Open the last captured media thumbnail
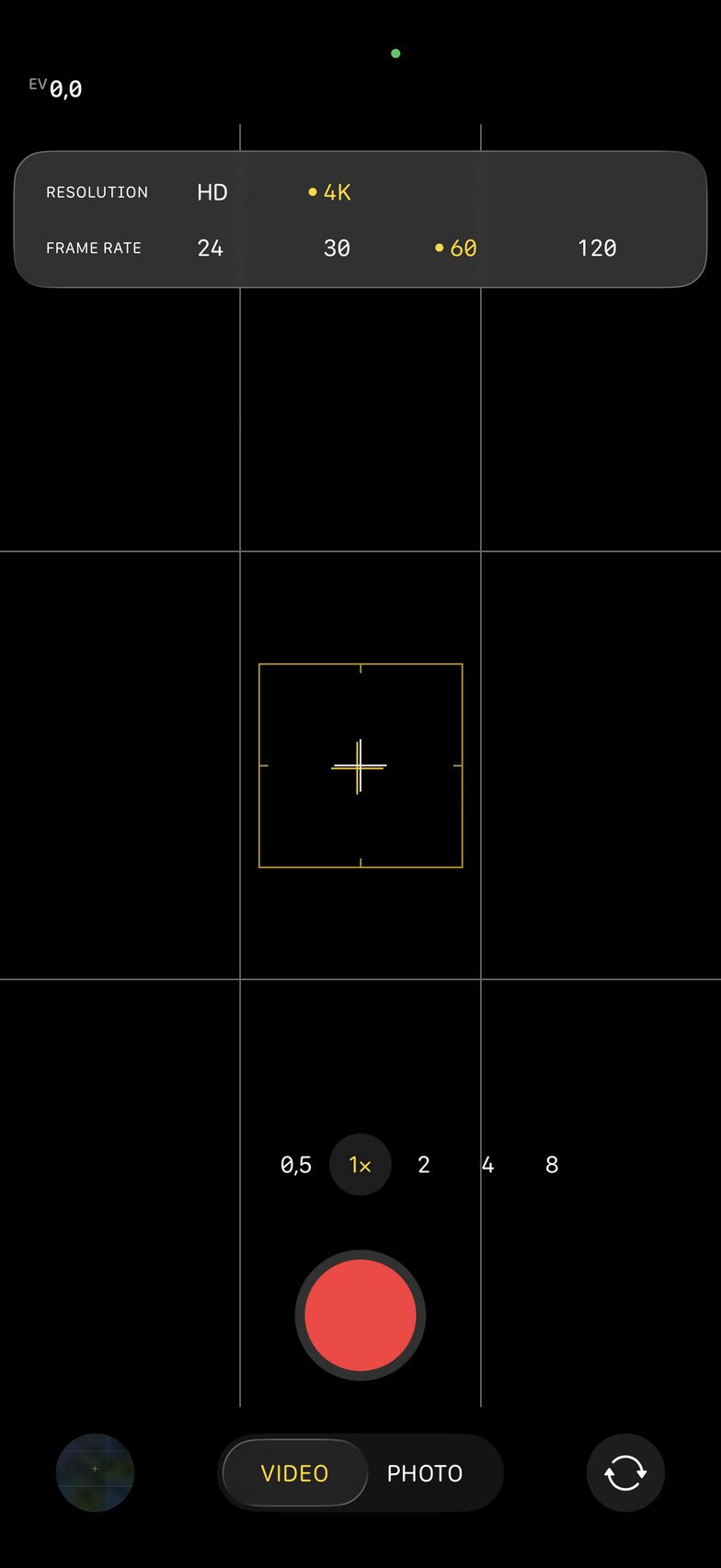This screenshot has height=1568, width=721. click(95, 1472)
